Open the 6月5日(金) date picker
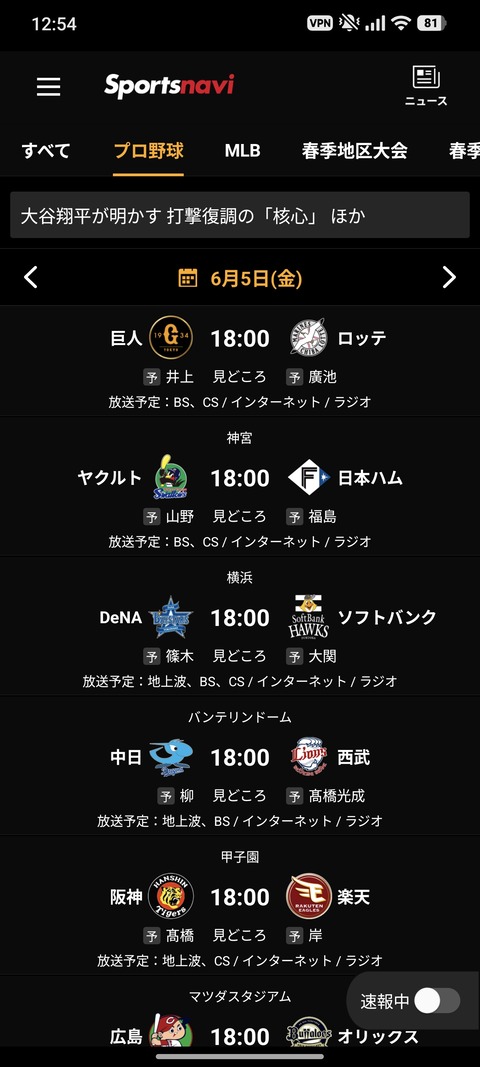 pos(240,278)
